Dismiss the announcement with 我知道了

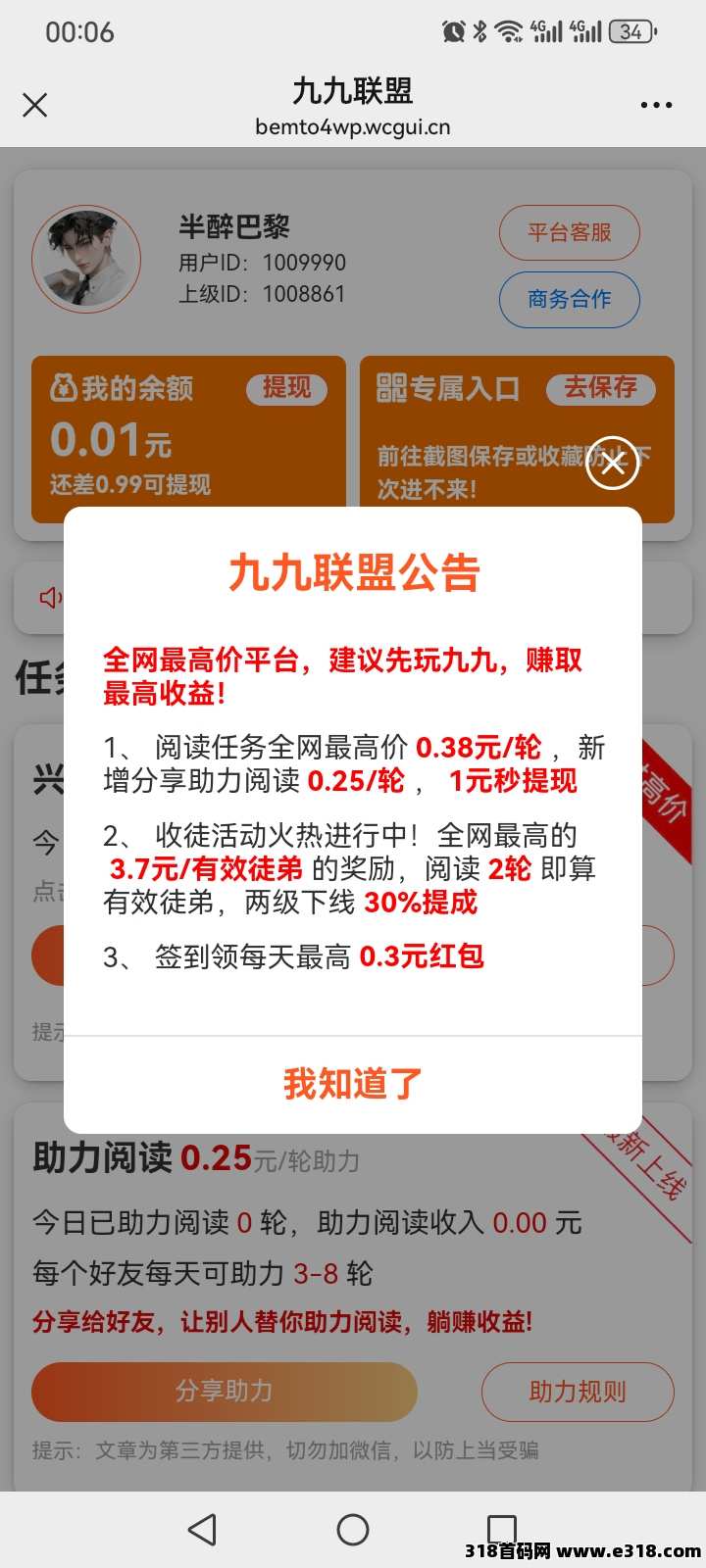353,1084
